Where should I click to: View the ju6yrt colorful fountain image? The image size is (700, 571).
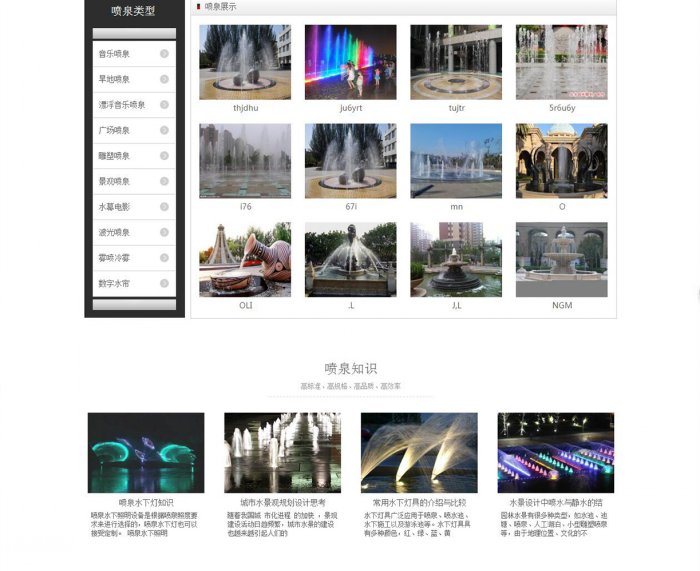coord(350,62)
